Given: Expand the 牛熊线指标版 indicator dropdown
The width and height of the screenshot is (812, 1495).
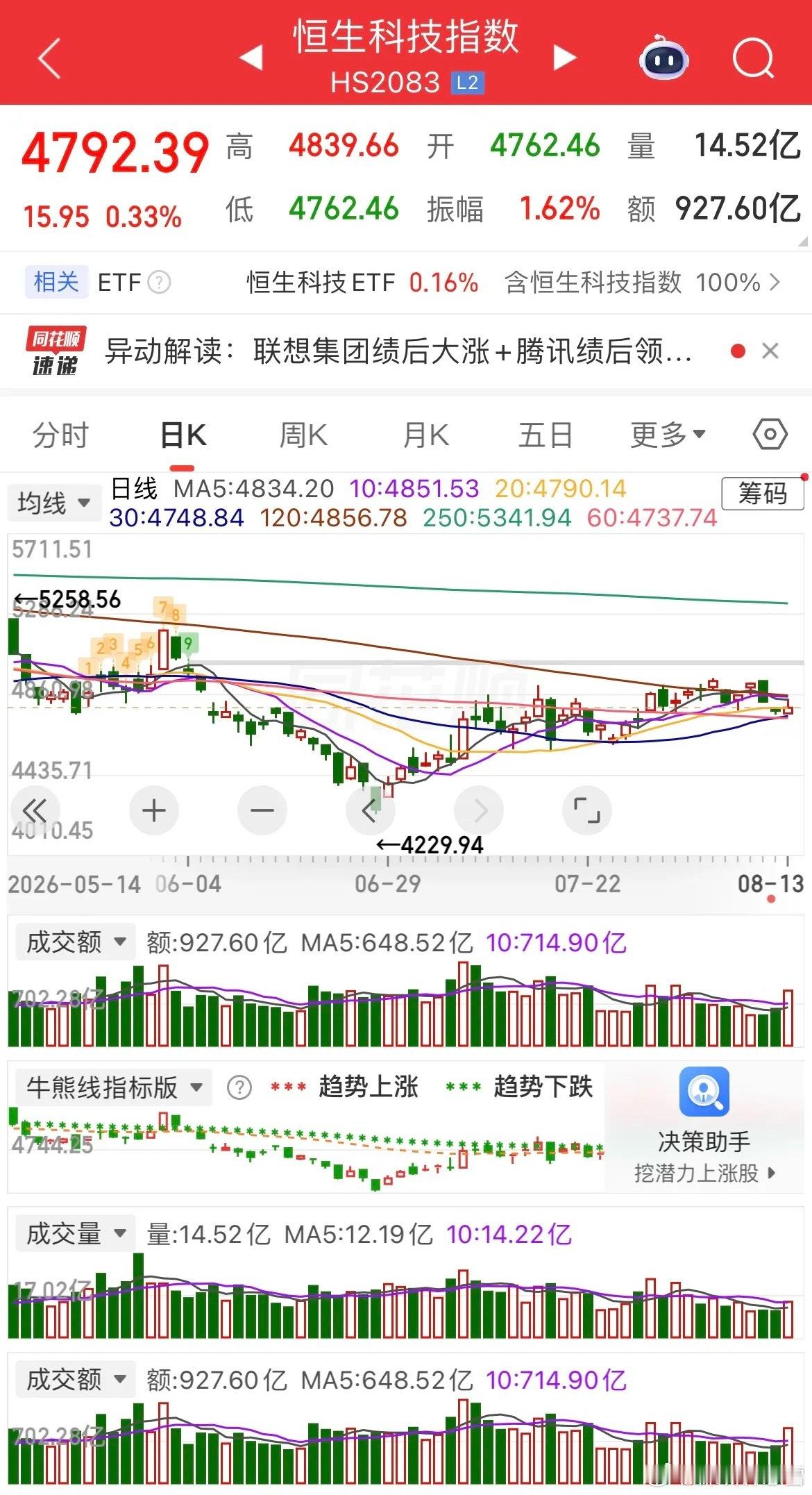Looking at the screenshot, I should coord(115,1087).
